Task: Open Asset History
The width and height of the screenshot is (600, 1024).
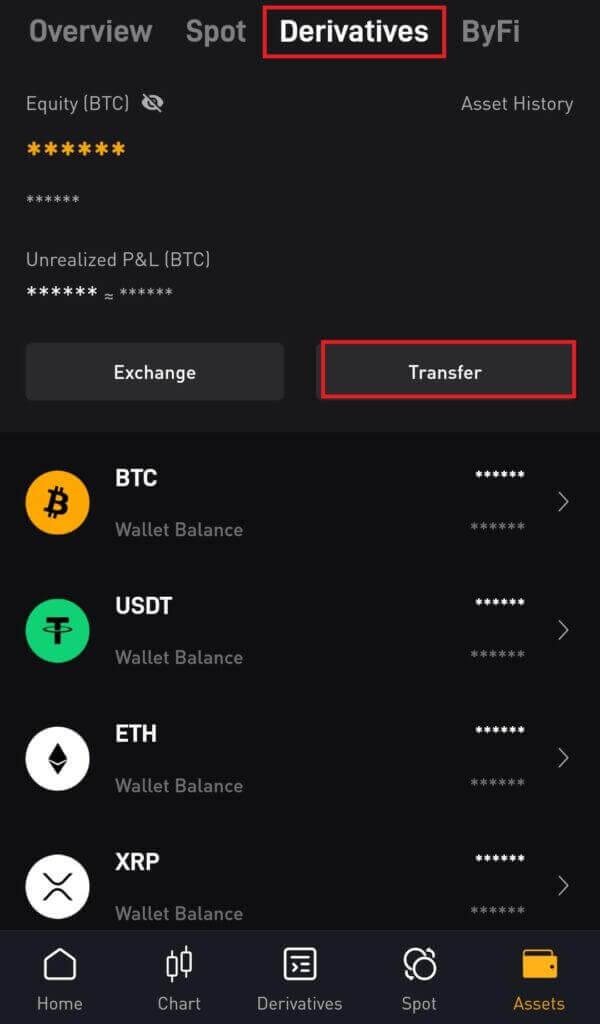Action: [516, 103]
